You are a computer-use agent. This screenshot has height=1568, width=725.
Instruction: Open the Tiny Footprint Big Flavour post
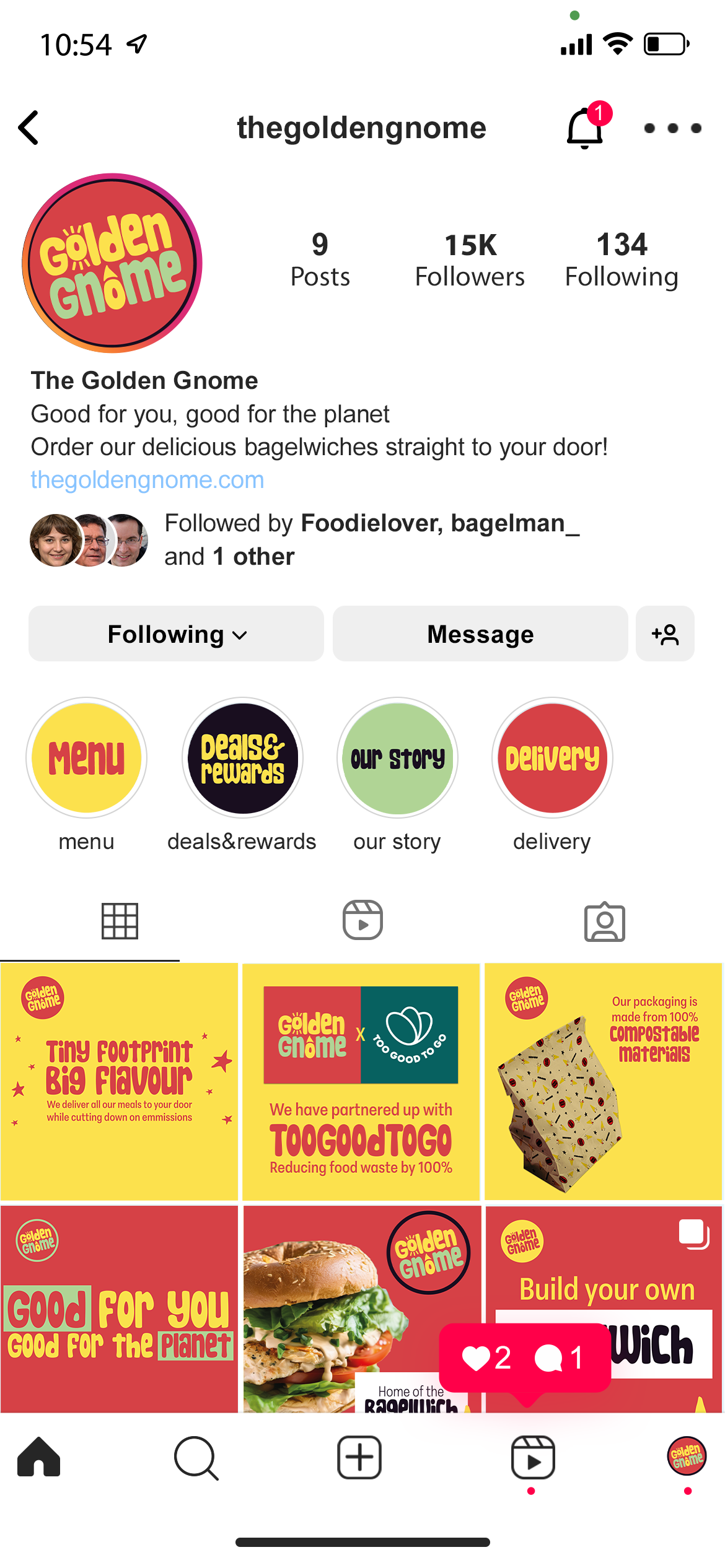119,1081
